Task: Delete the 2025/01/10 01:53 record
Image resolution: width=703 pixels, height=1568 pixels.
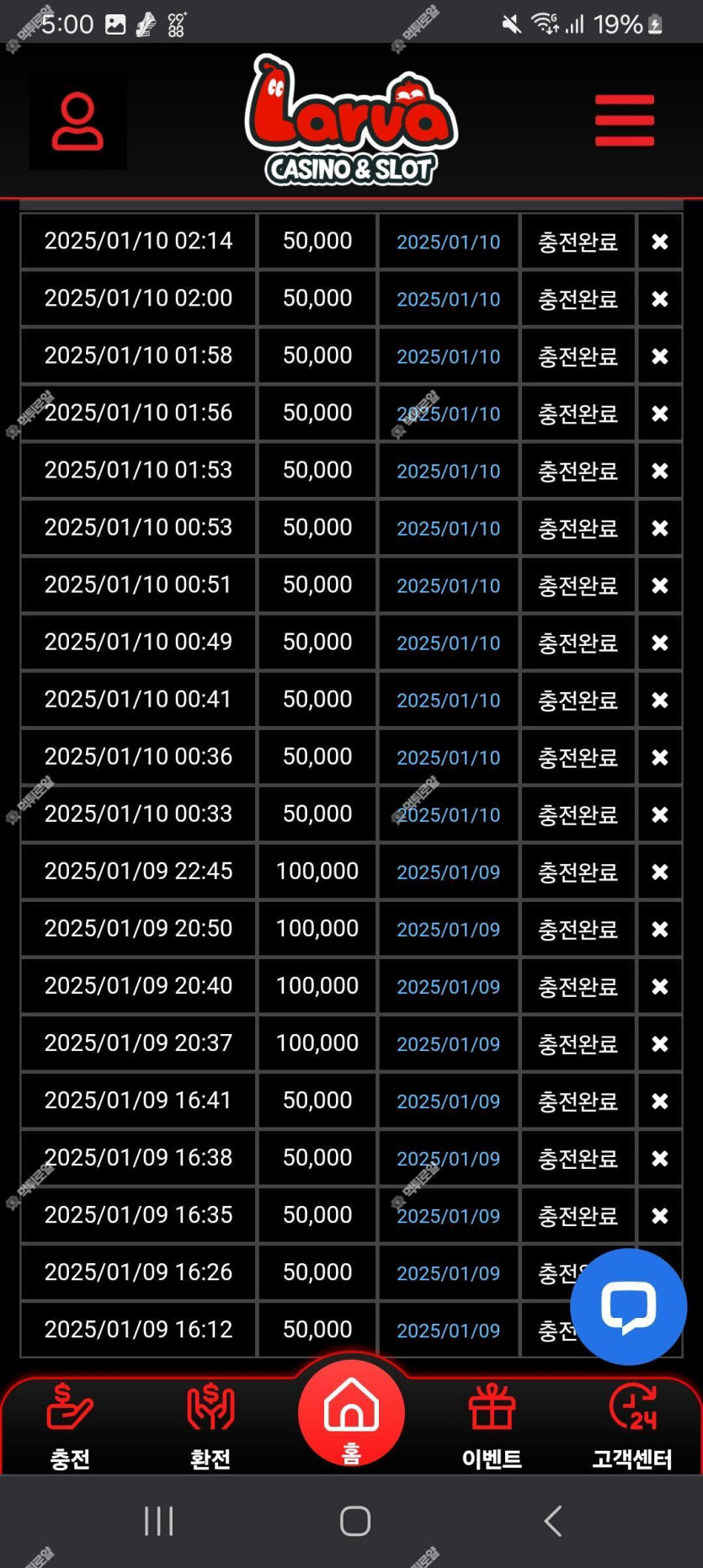Action: tap(660, 471)
